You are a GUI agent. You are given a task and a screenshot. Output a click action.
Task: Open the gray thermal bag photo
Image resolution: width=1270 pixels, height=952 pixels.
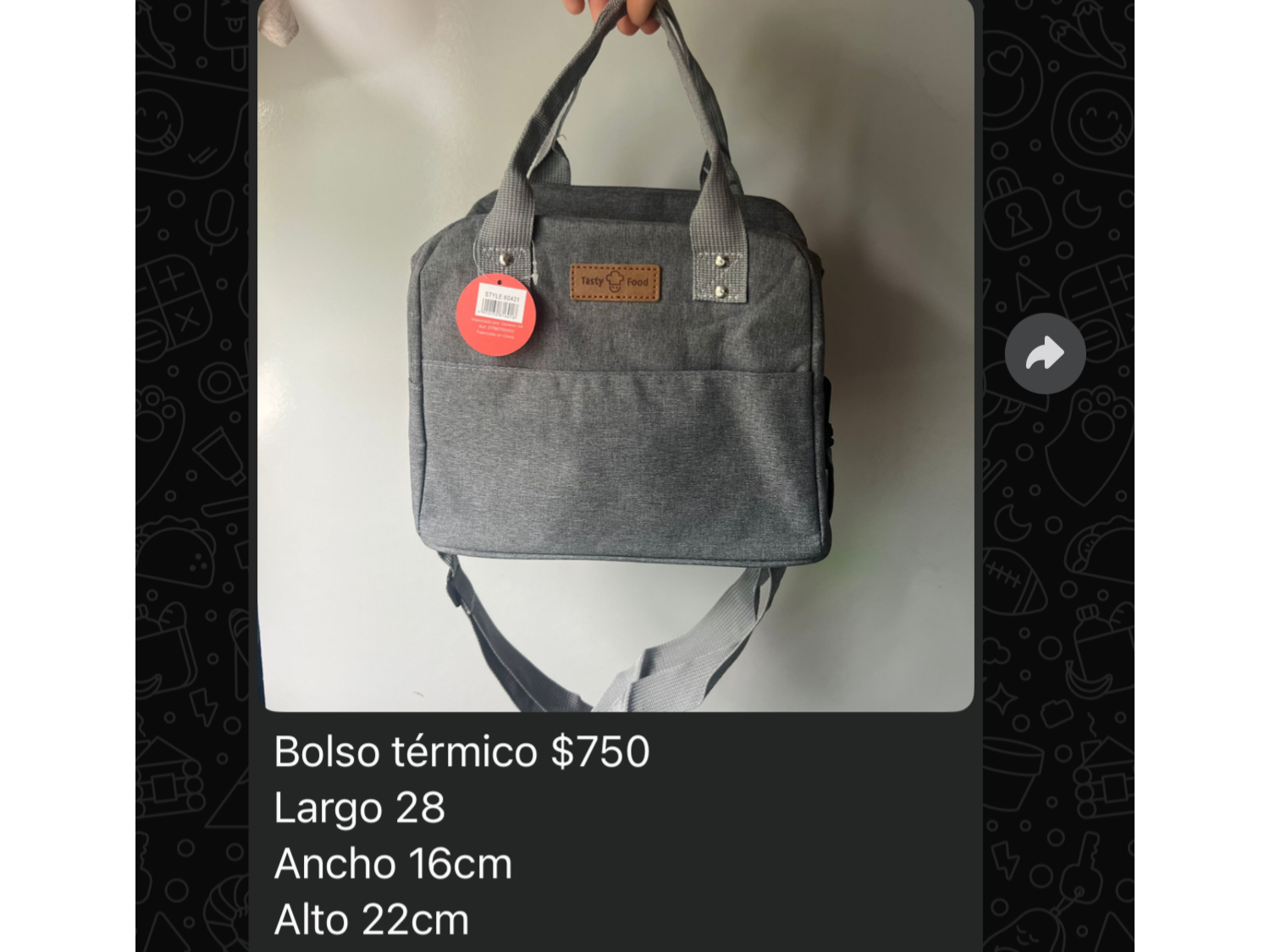(616, 355)
